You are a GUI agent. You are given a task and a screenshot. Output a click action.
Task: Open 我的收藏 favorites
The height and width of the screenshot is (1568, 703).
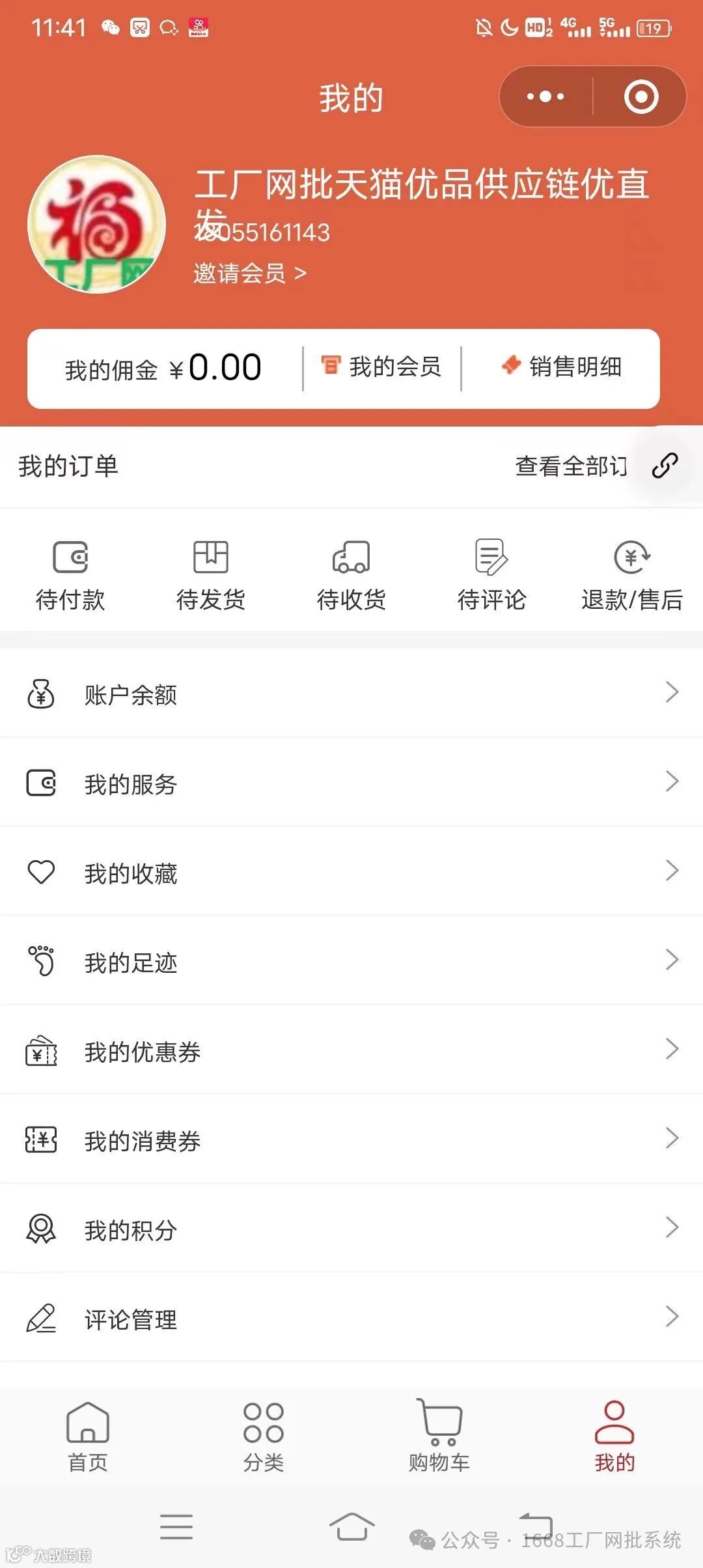pos(351,873)
